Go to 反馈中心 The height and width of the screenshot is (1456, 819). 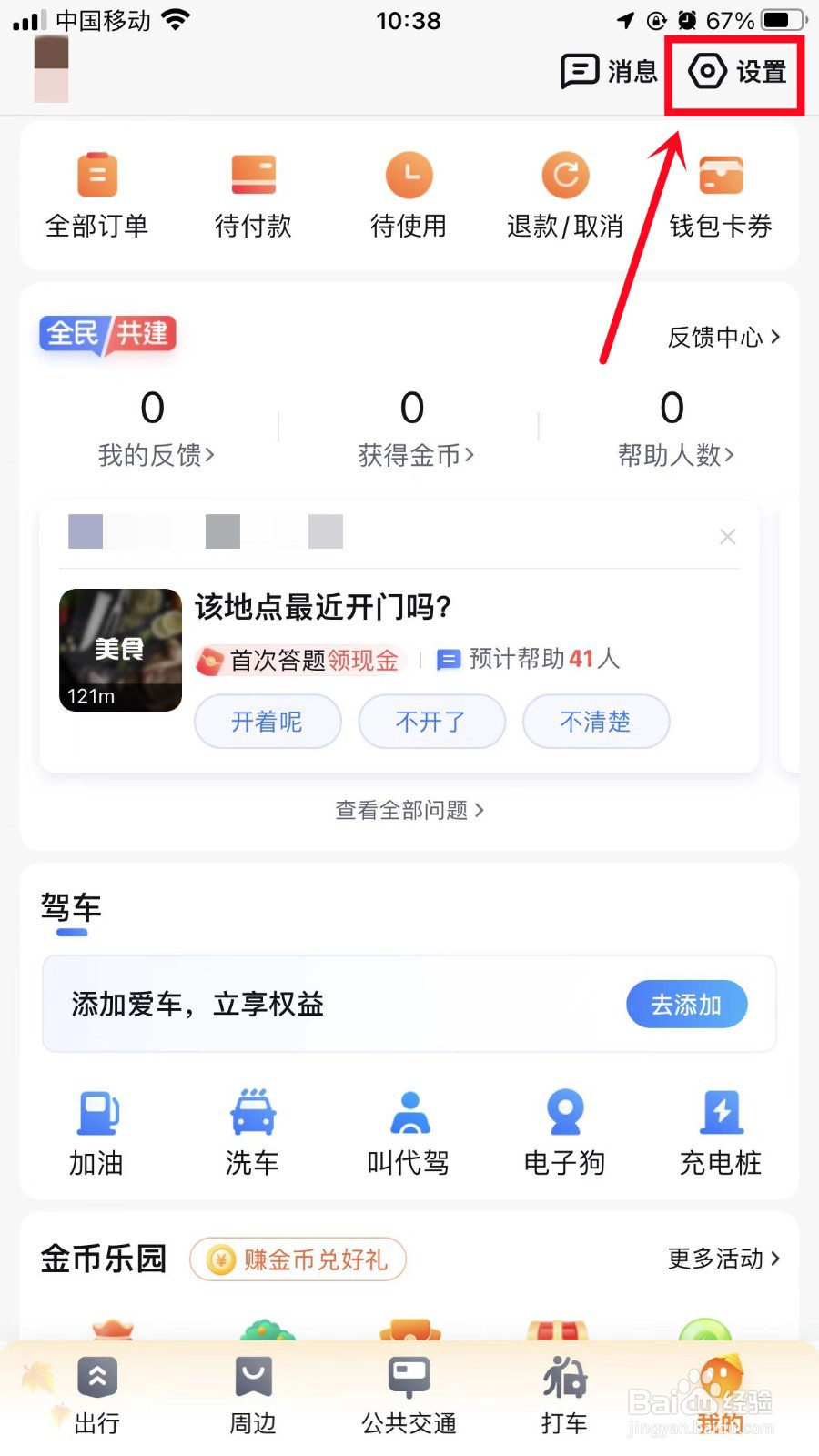[723, 338]
